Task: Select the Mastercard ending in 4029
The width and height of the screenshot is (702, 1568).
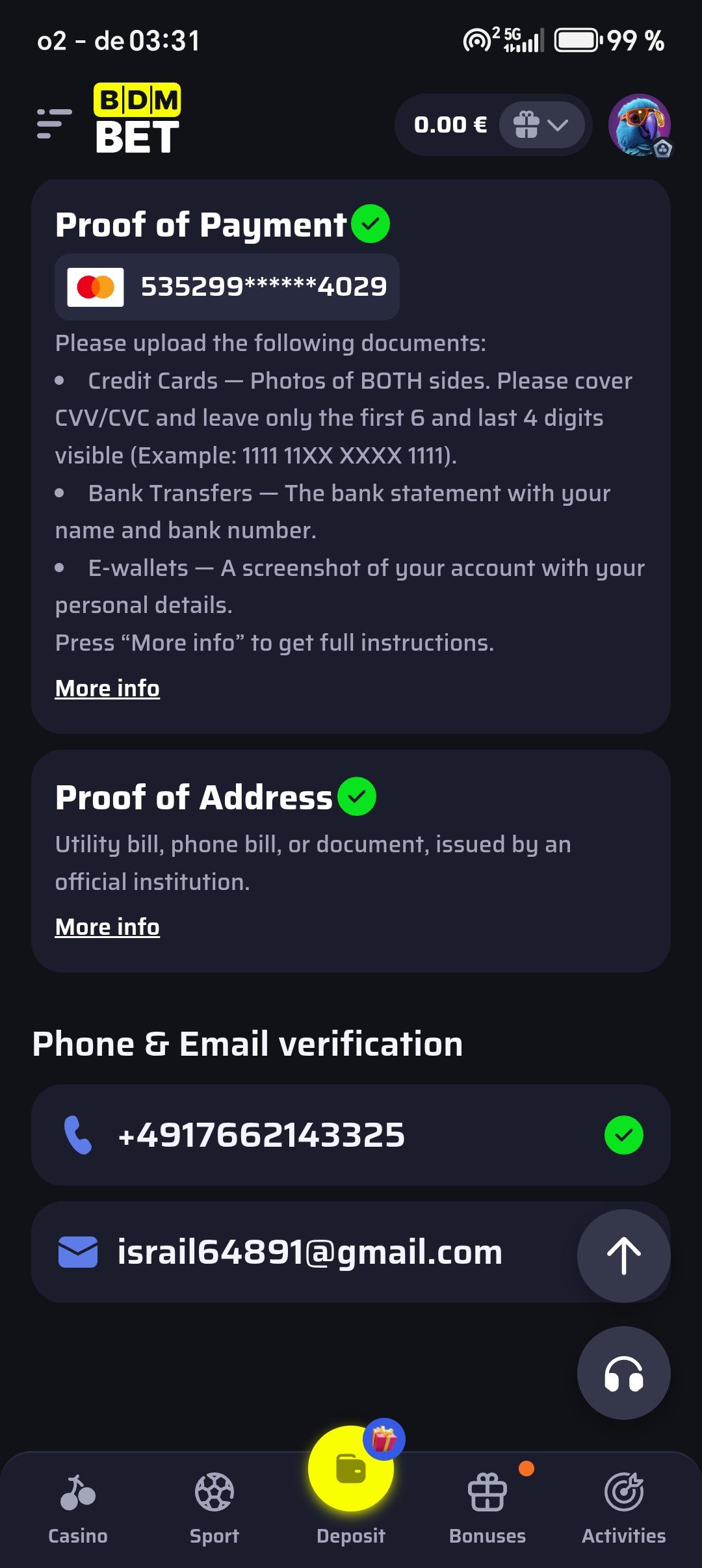Action: click(x=227, y=287)
